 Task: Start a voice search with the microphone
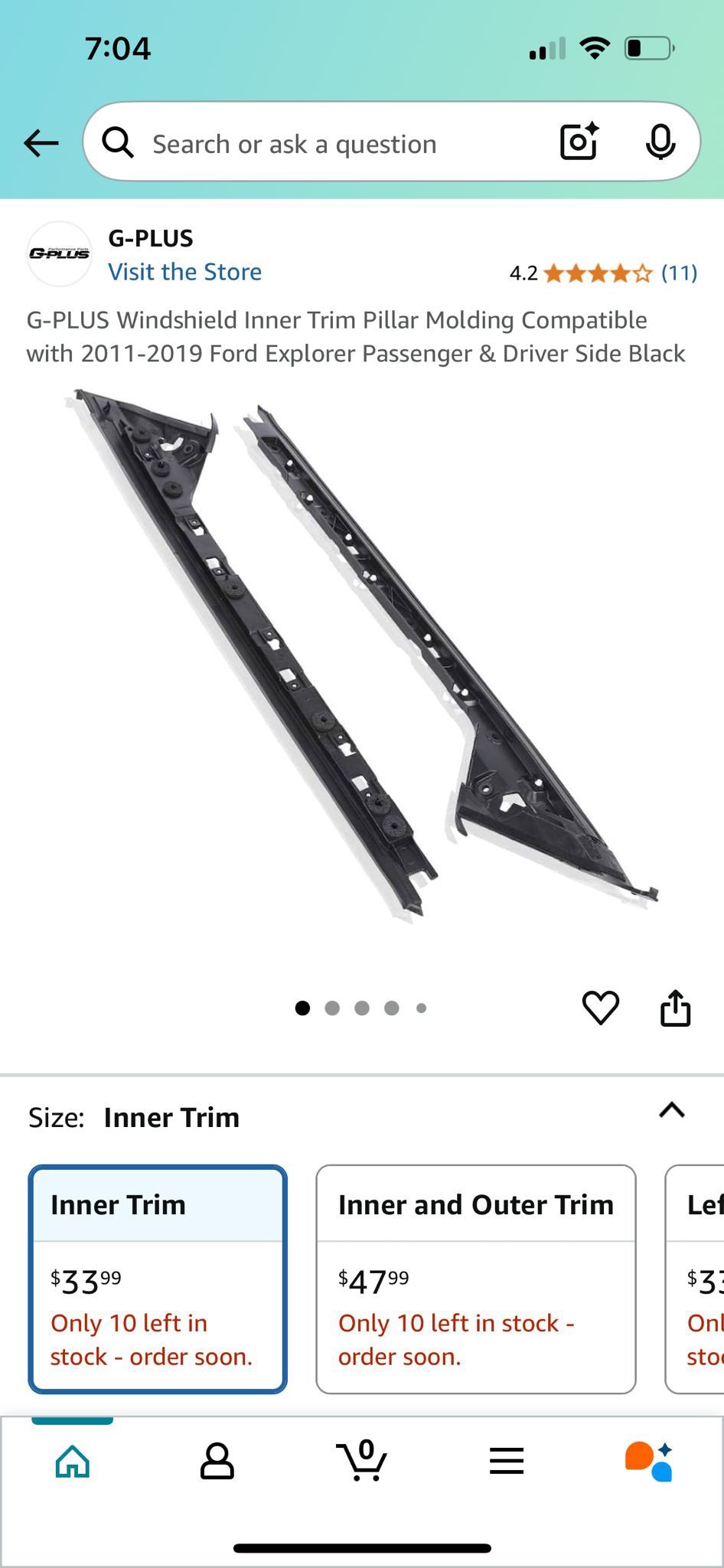pos(660,142)
